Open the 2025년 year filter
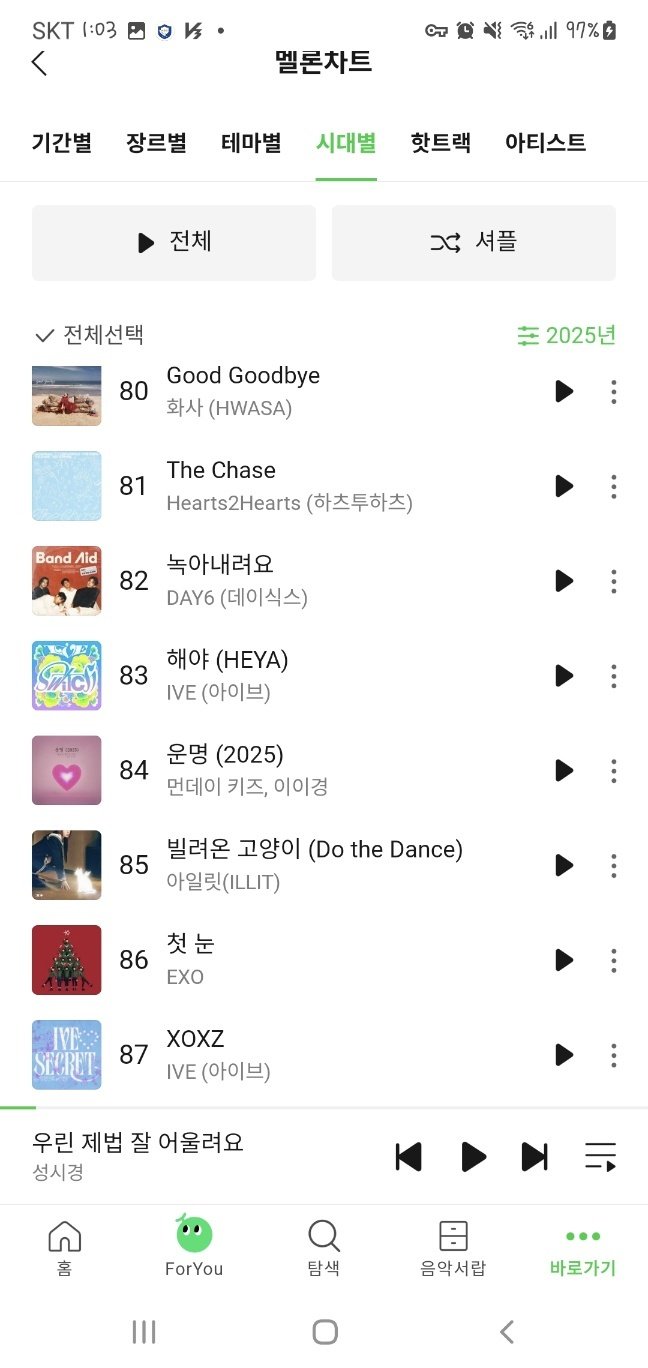648x1368 pixels. (566, 335)
